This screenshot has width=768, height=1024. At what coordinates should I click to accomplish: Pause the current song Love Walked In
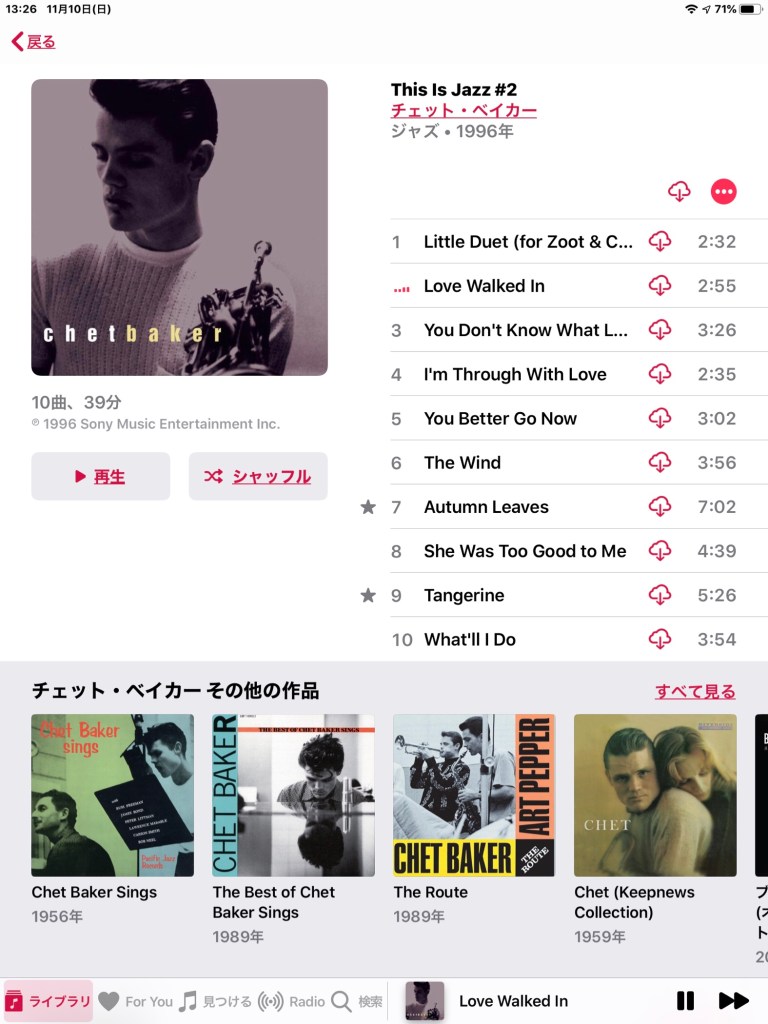coord(685,1001)
